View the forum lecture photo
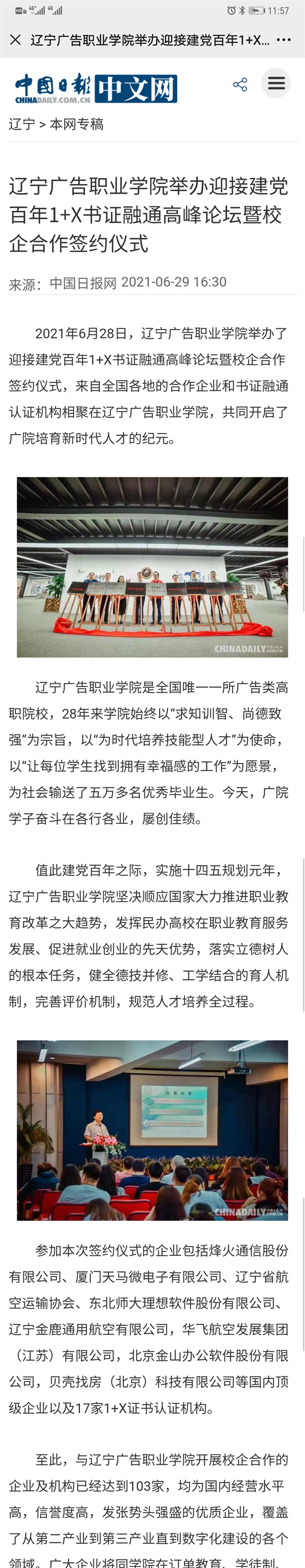 tap(152, 1130)
